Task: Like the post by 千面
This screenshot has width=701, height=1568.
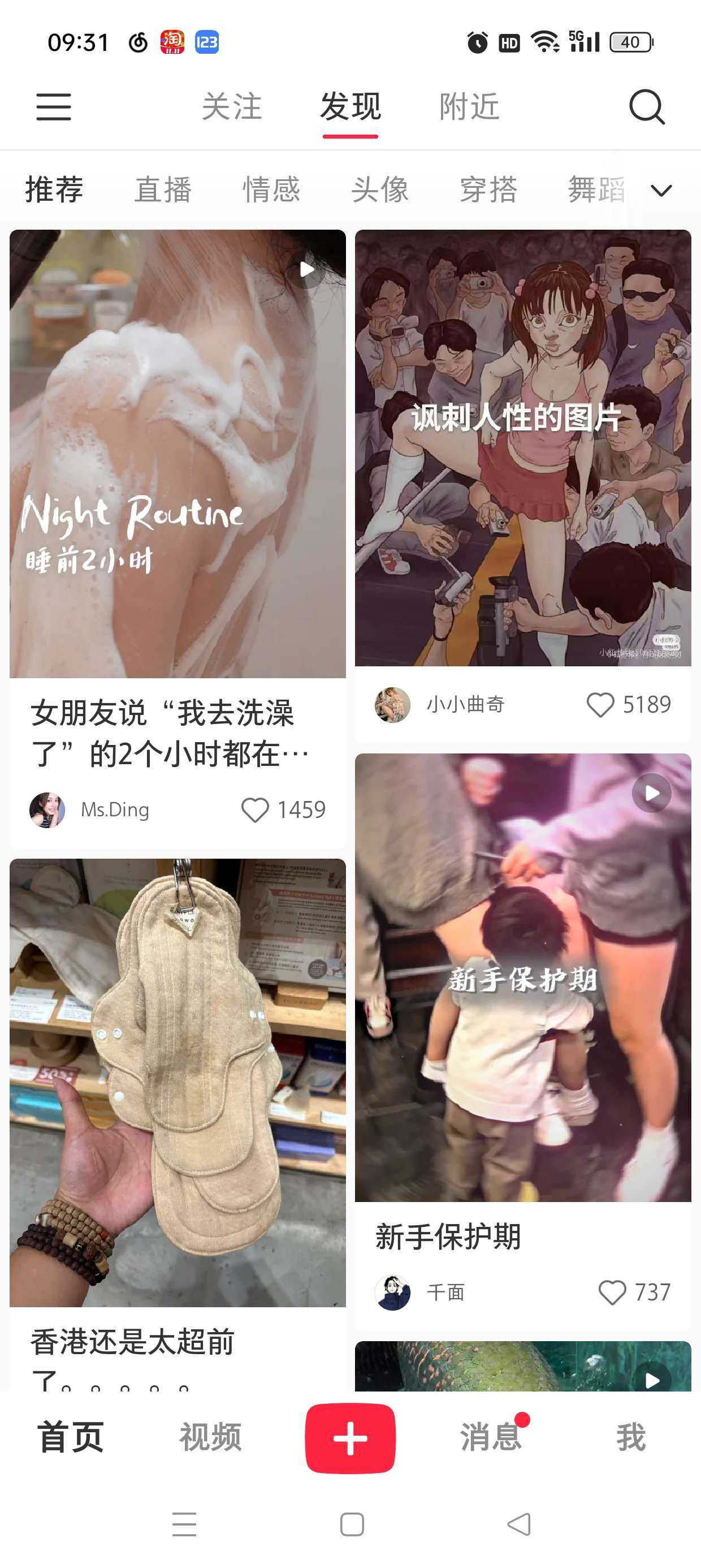Action: point(612,1293)
